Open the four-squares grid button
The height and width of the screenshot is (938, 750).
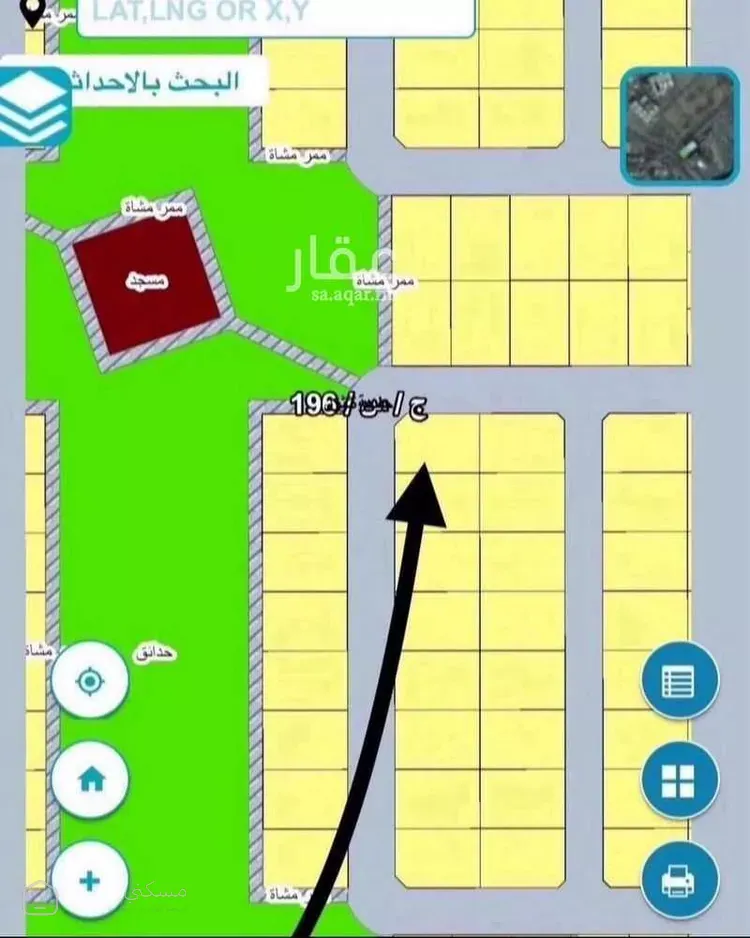click(x=679, y=780)
